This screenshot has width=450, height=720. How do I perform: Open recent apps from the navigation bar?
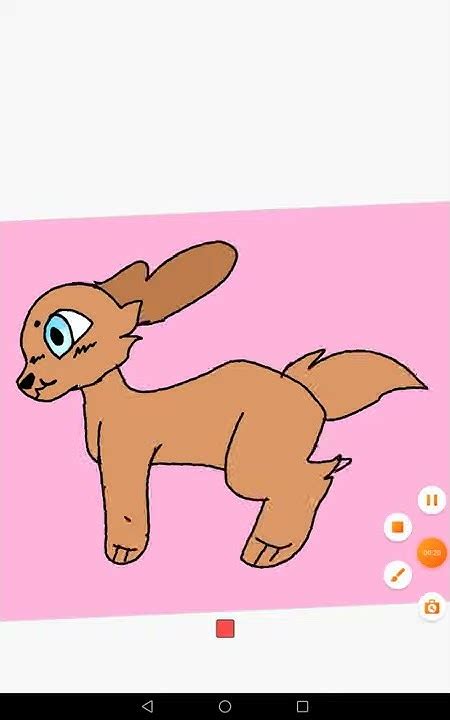(x=302, y=706)
